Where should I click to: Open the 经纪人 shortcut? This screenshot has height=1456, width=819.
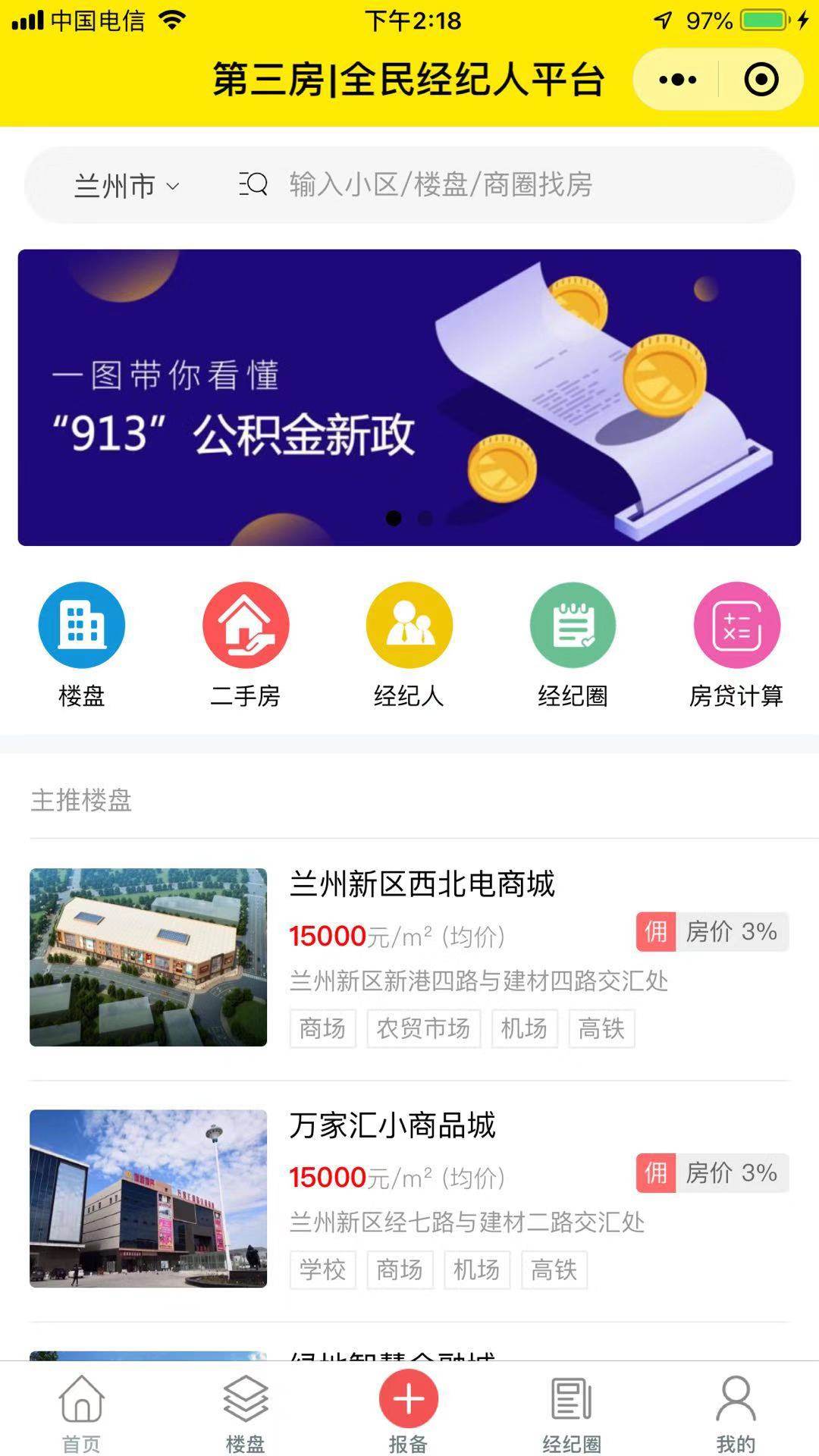click(409, 626)
